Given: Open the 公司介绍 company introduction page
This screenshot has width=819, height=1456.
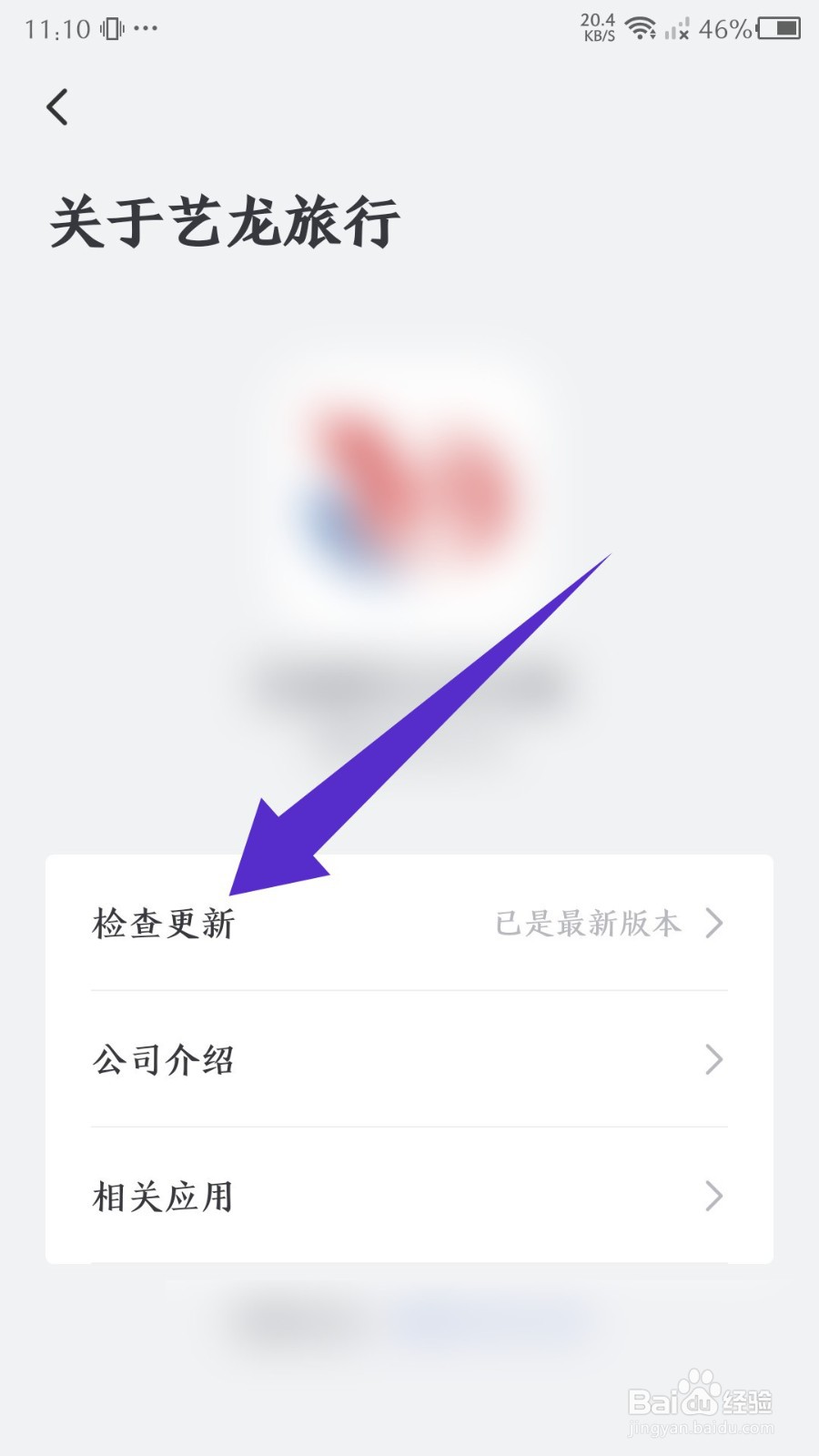Looking at the screenshot, I should tap(164, 1059).
